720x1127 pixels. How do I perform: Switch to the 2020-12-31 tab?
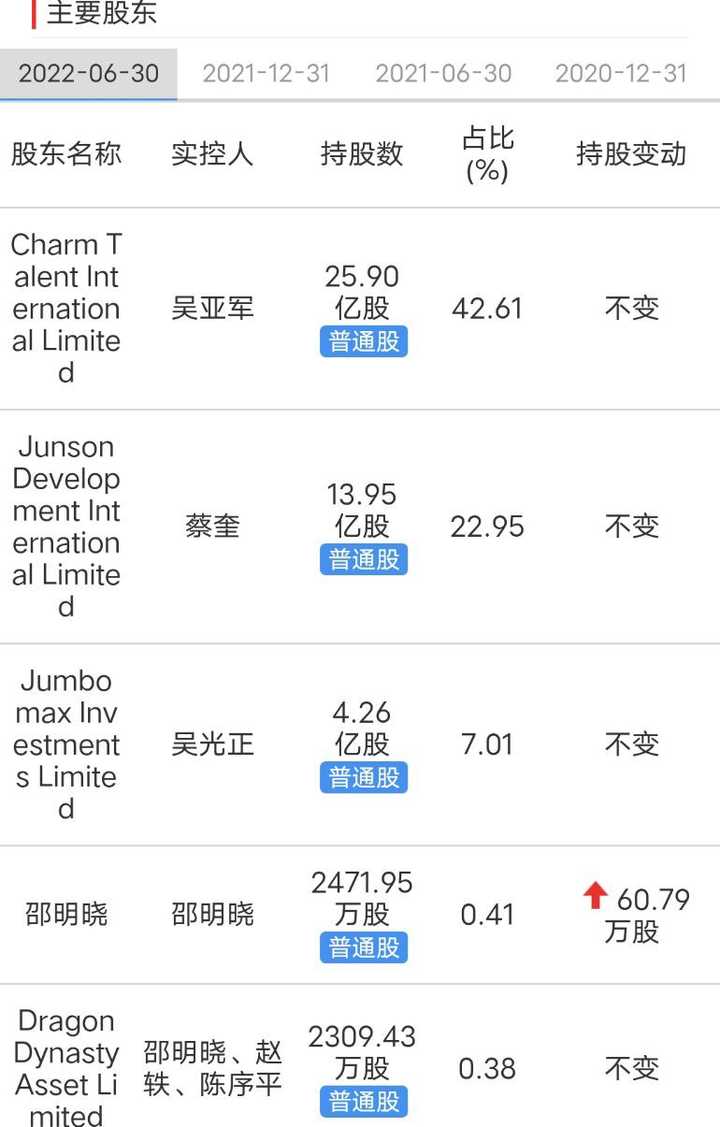tap(621, 73)
